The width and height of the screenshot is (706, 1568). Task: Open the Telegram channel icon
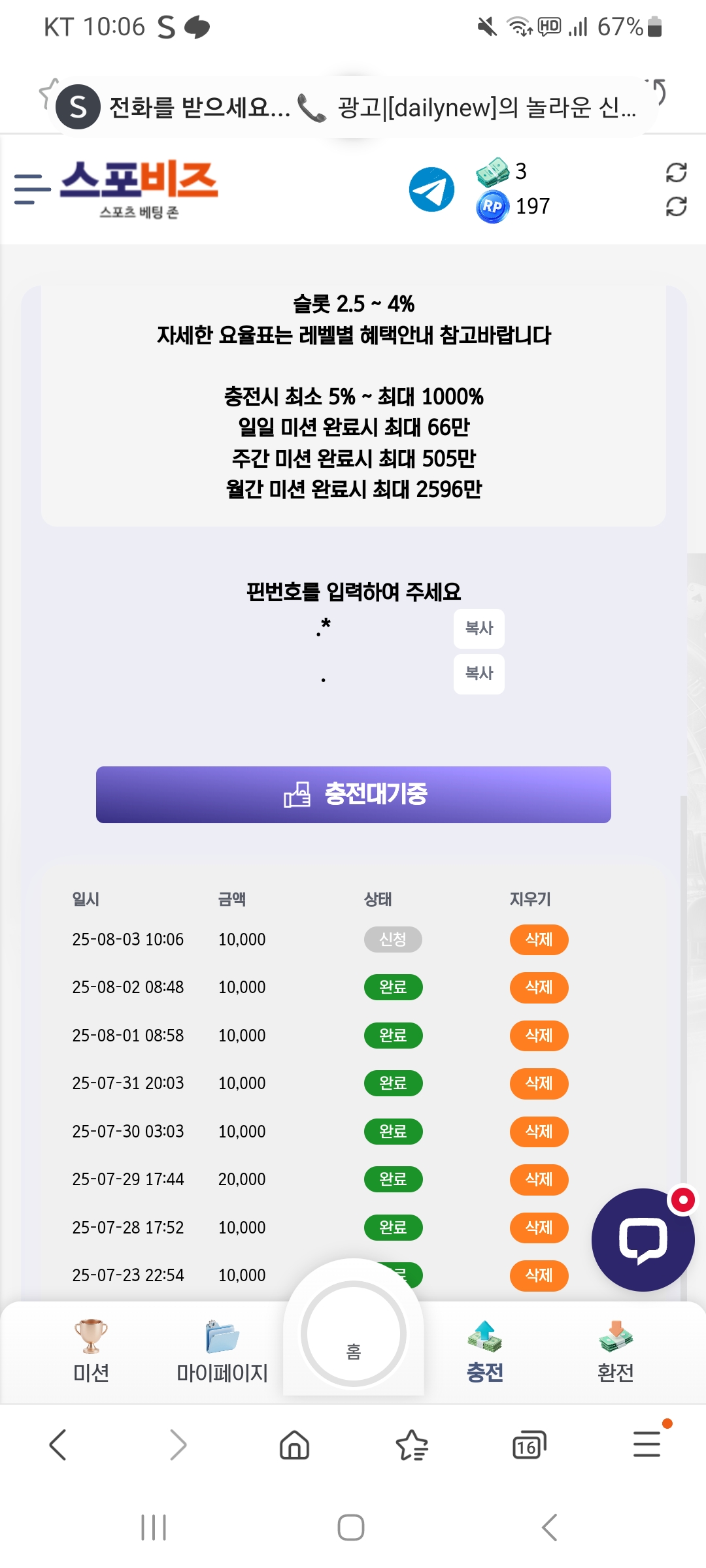(431, 189)
